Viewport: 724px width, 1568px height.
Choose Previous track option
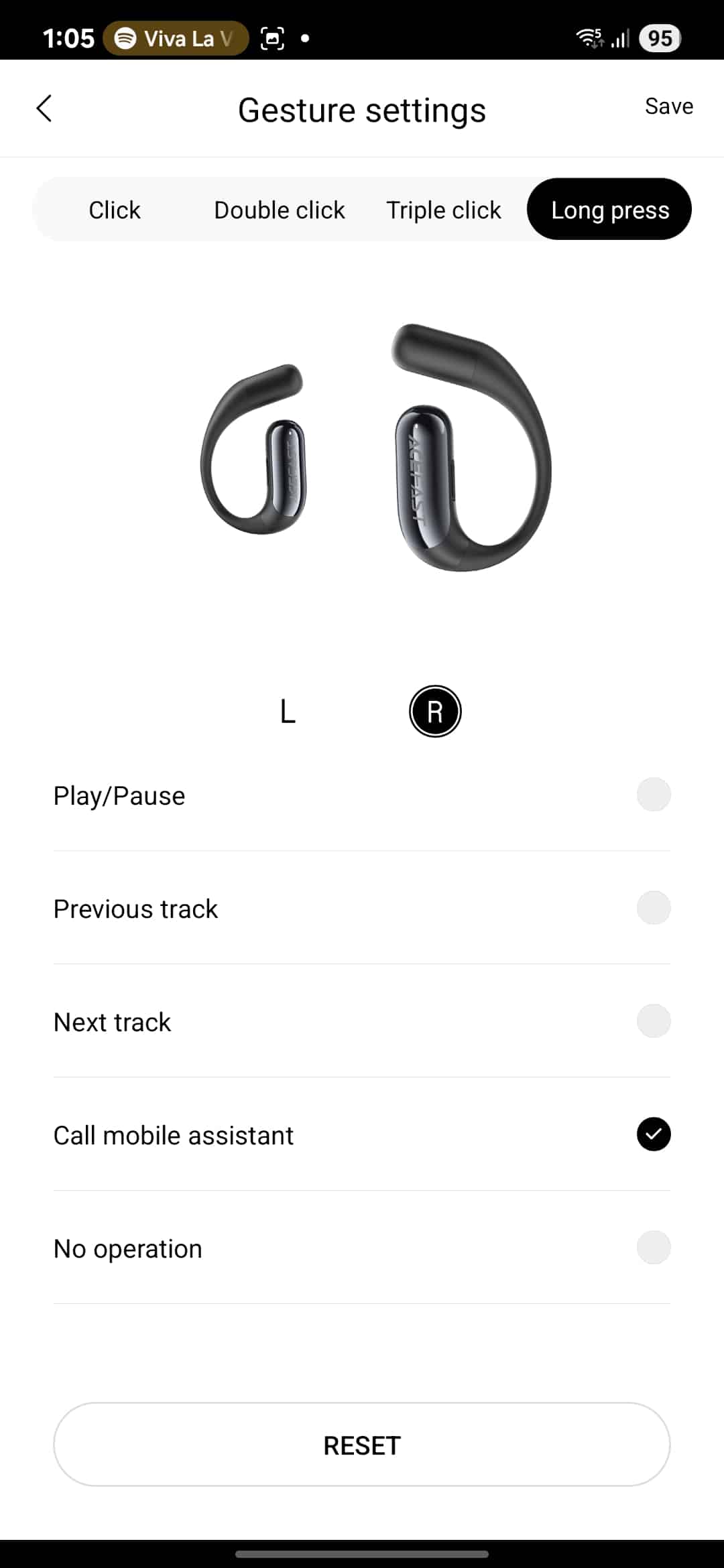coord(653,909)
